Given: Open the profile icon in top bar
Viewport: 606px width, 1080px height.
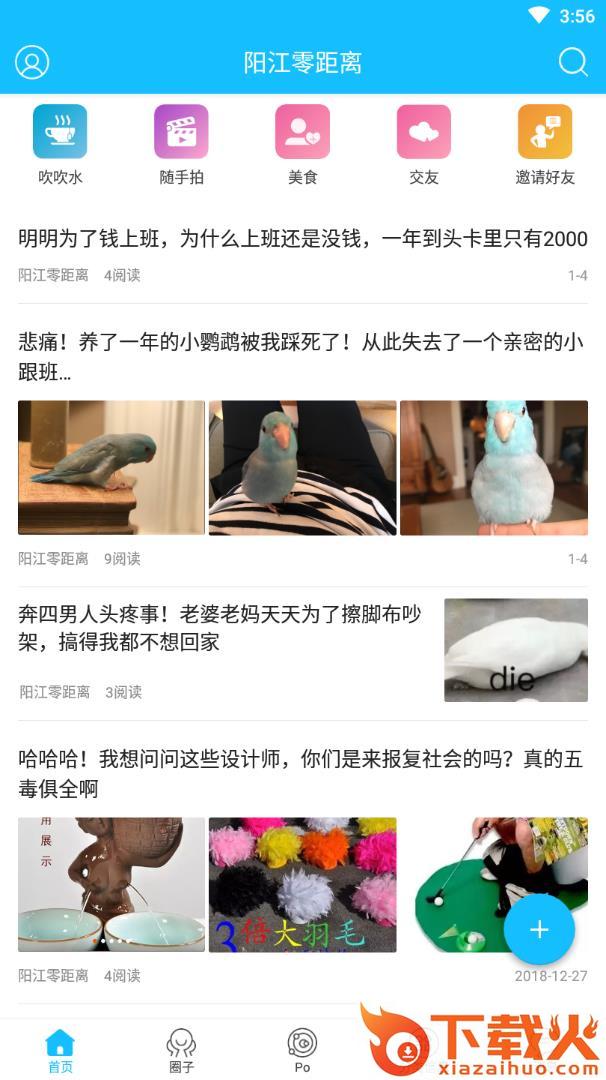Looking at the screenshot, I should click(x=32, y=62).
